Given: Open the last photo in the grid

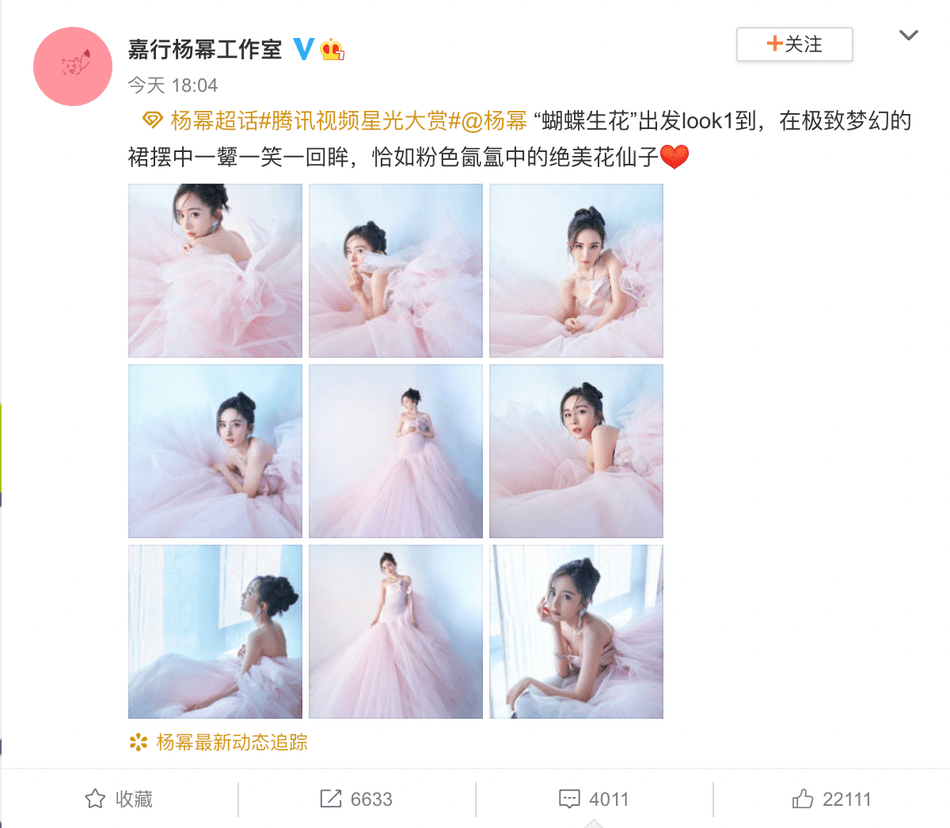Looking at the screenshot, I should (575, 631).
